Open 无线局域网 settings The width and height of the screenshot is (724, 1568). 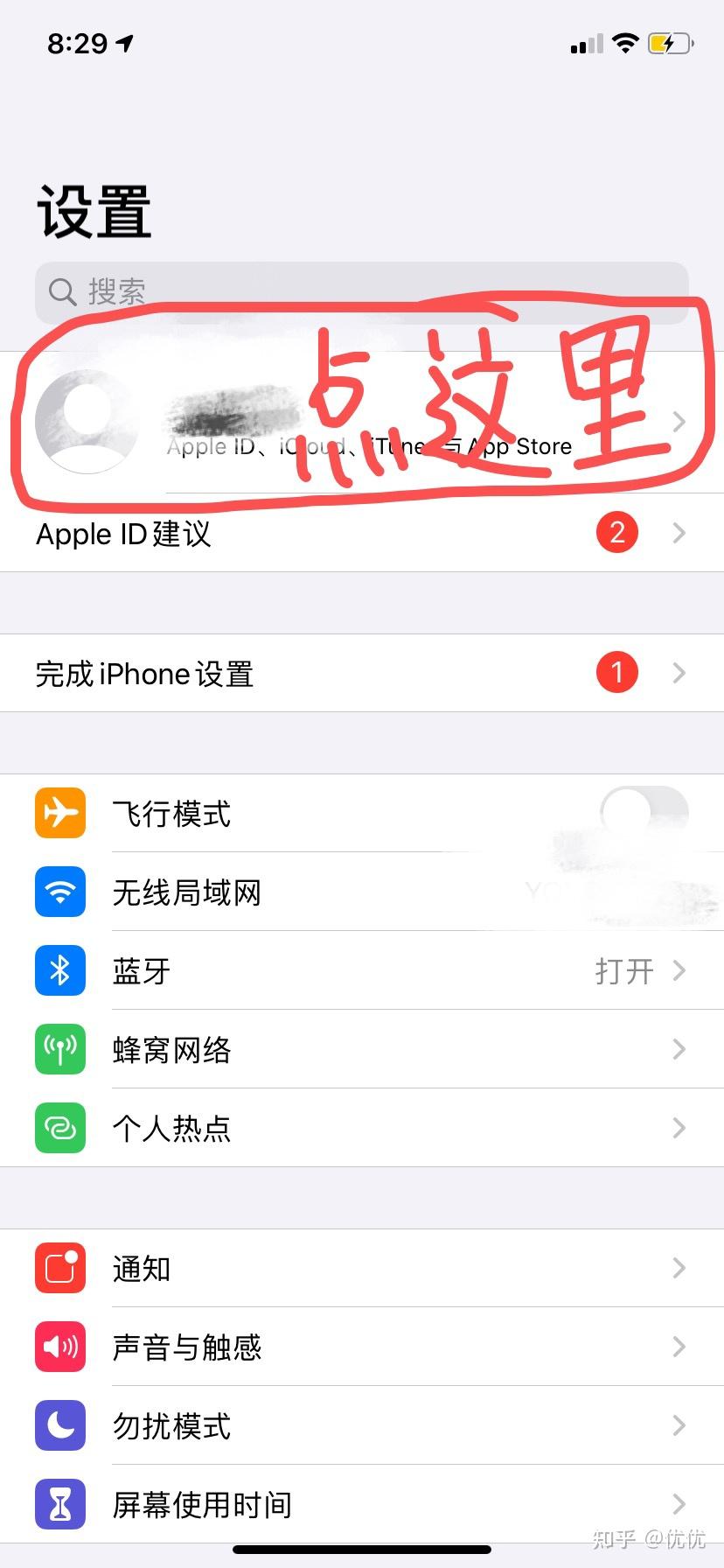[x=362, y=892]
